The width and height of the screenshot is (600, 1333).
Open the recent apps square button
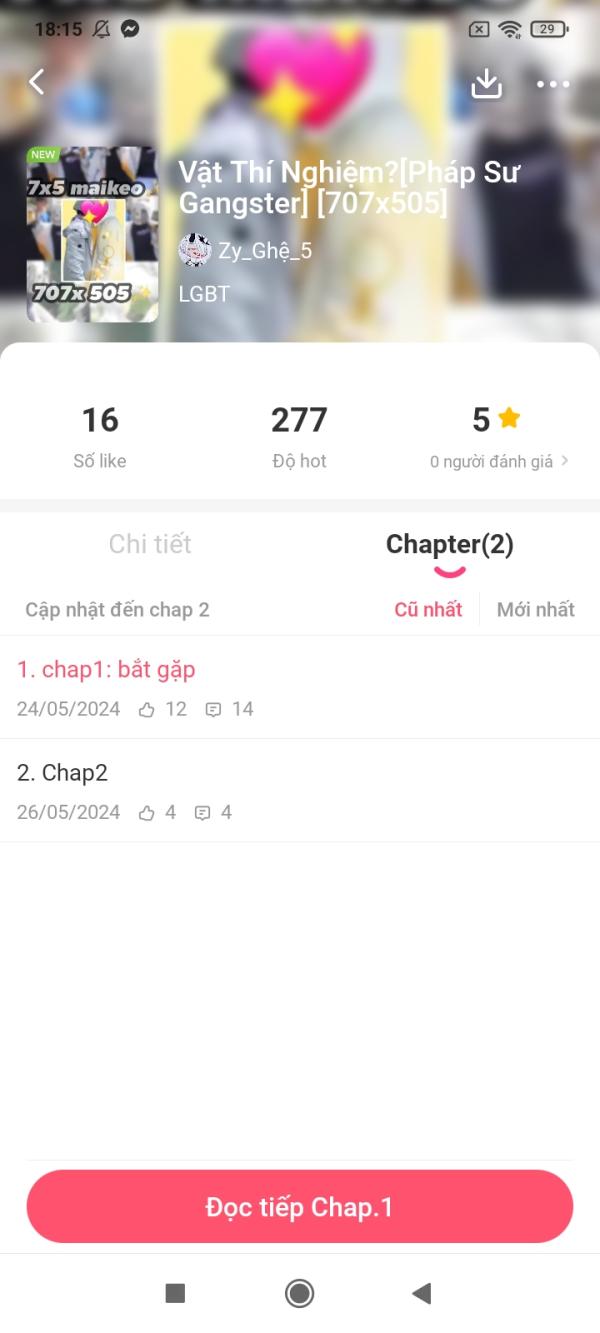175,1293
